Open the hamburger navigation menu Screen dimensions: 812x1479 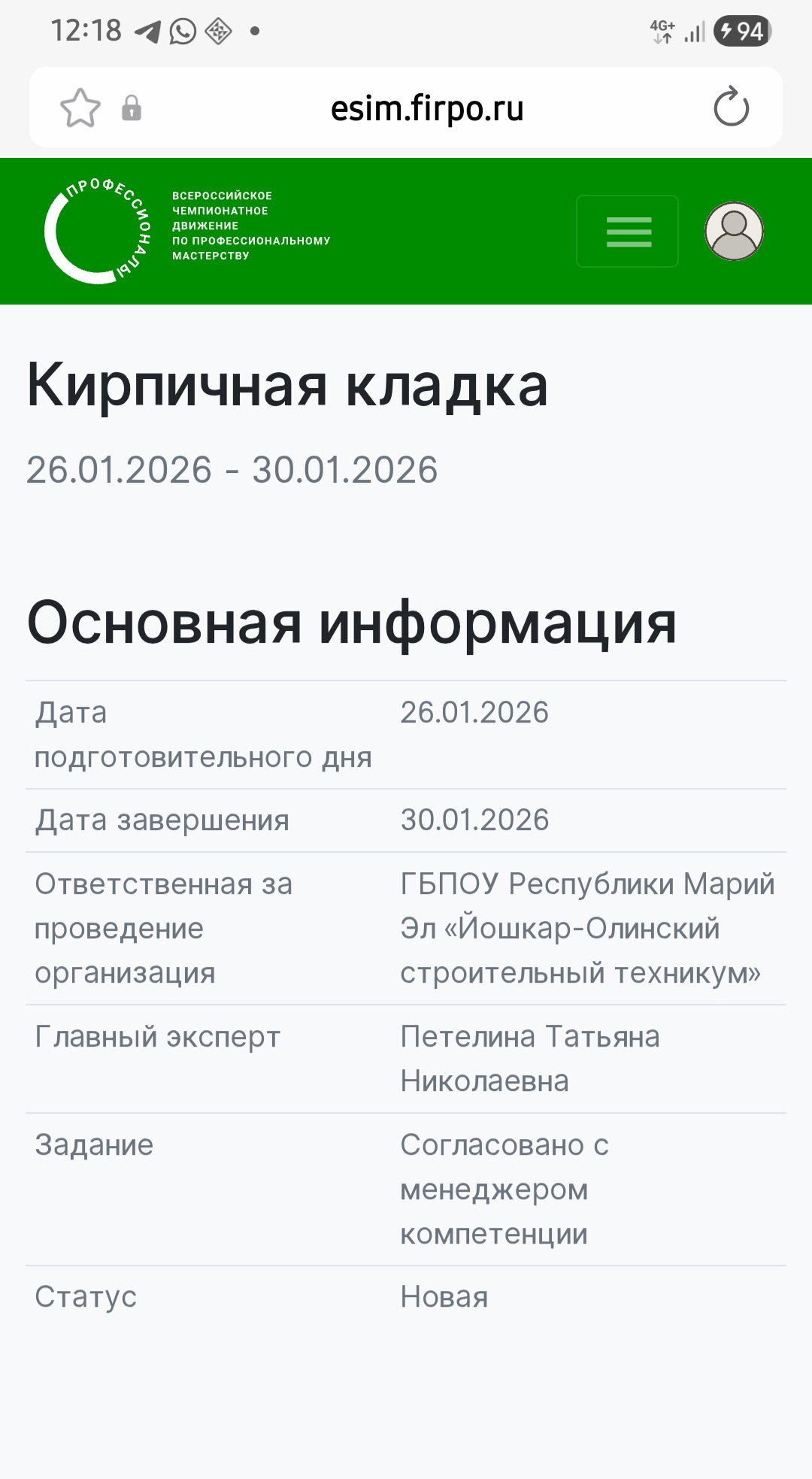628,232
